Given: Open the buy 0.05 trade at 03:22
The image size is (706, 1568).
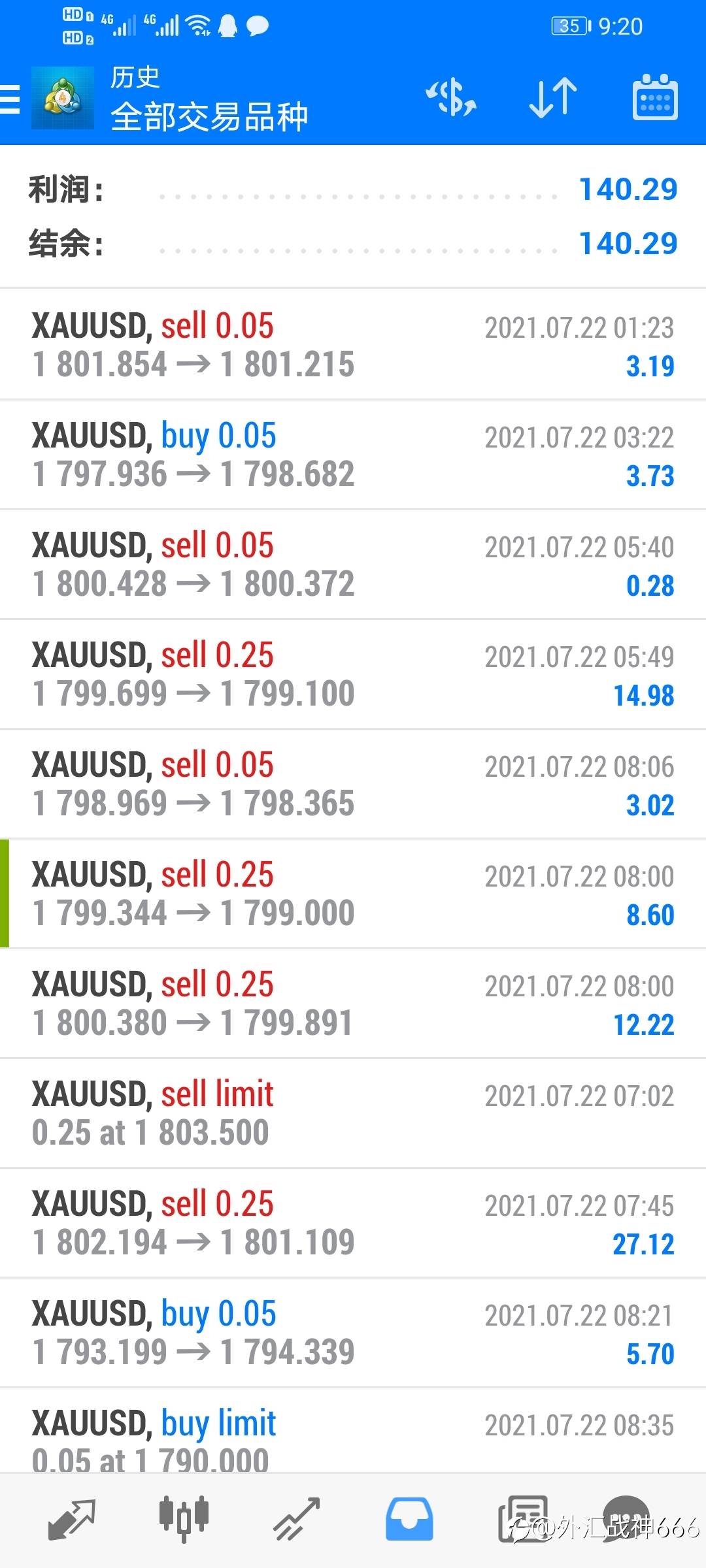Looking at the screenshot, I should (353, 455).
